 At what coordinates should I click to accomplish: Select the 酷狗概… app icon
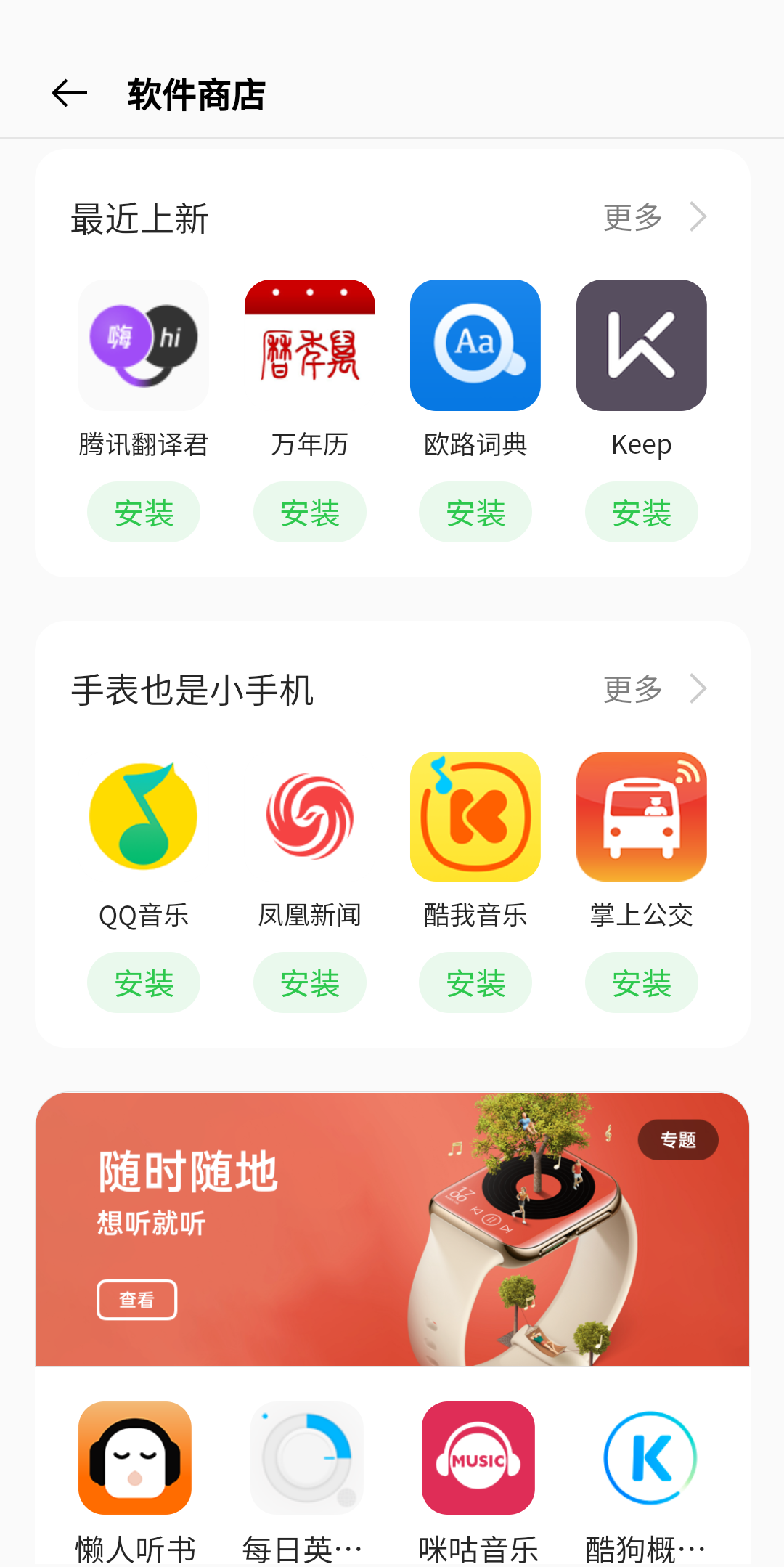pyautogui.click(x=650, y=1458)
